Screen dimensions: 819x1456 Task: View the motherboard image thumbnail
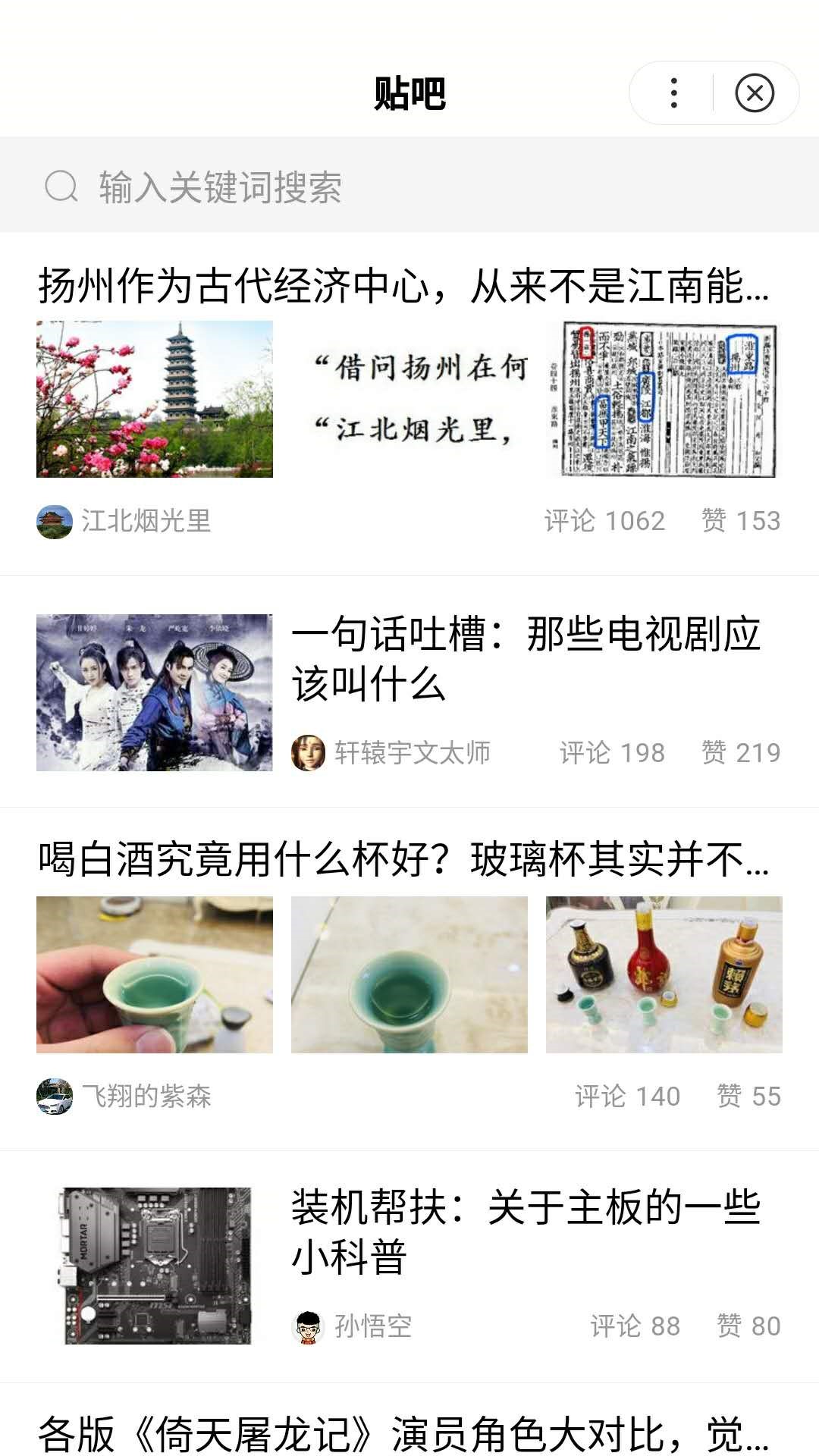click(x=155, y=1265)
